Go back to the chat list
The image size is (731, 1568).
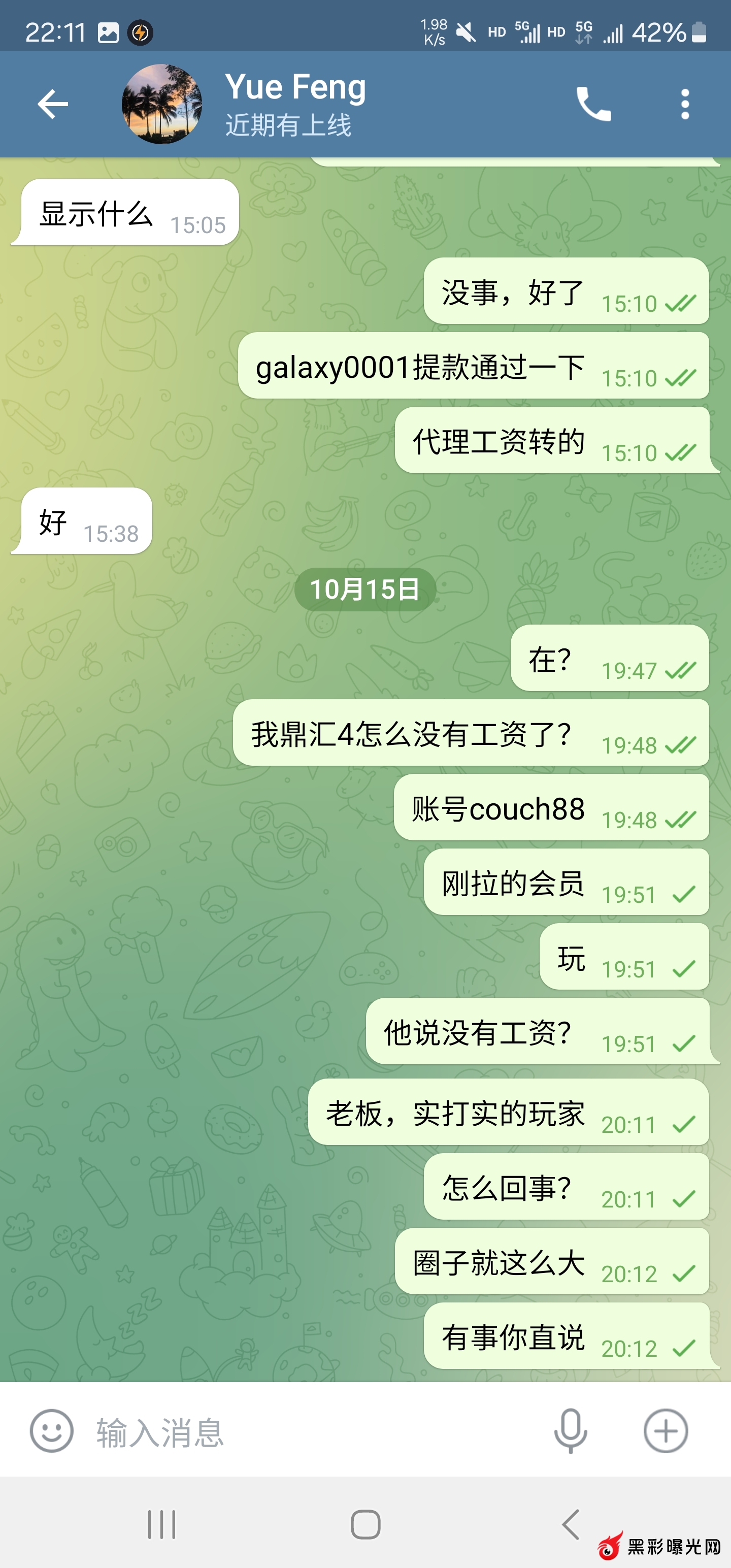click(53, 104)
